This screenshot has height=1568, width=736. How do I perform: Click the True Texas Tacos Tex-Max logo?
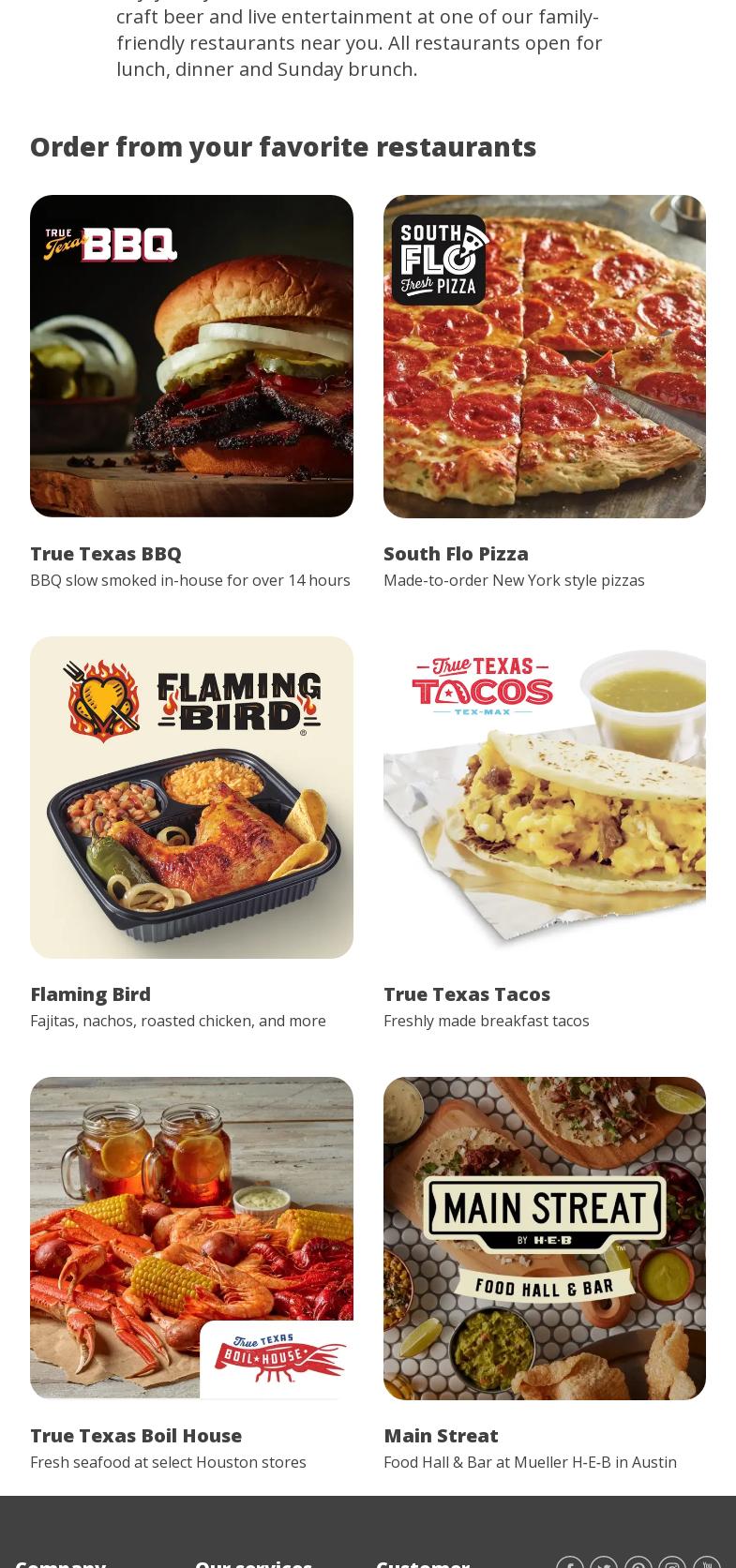pos(483,685)
